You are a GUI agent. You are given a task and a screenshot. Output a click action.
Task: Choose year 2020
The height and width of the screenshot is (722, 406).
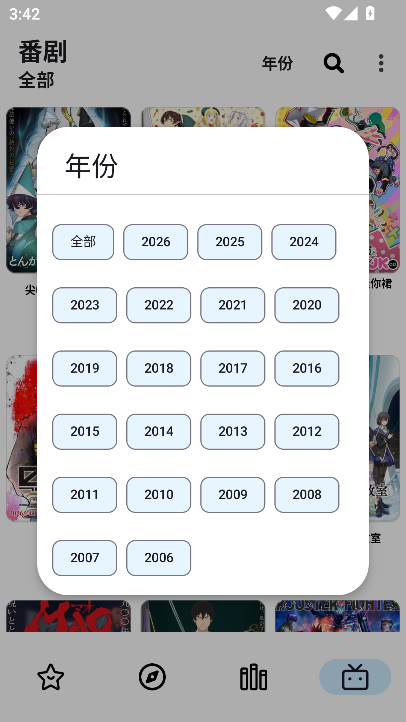[307, 305]
